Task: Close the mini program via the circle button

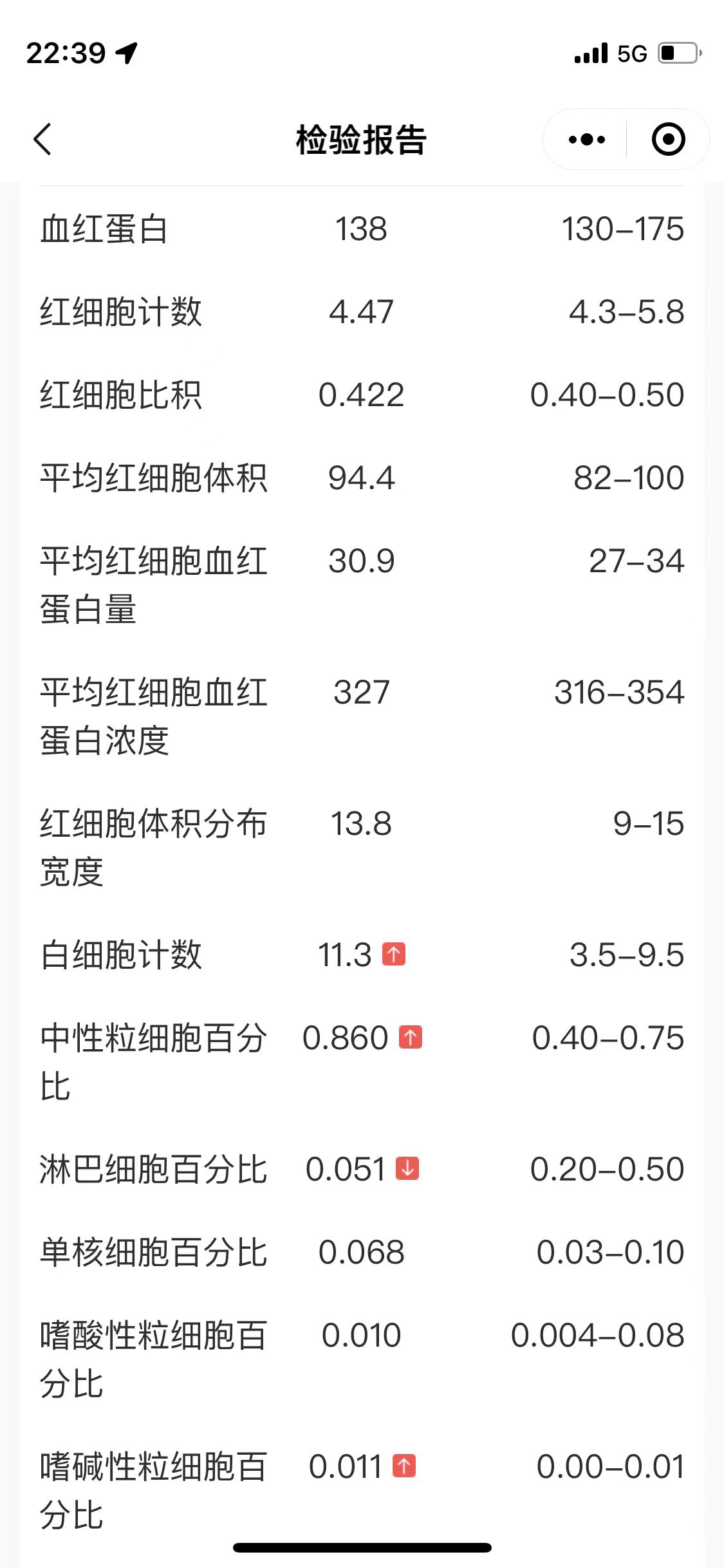Action: point(668,139)
